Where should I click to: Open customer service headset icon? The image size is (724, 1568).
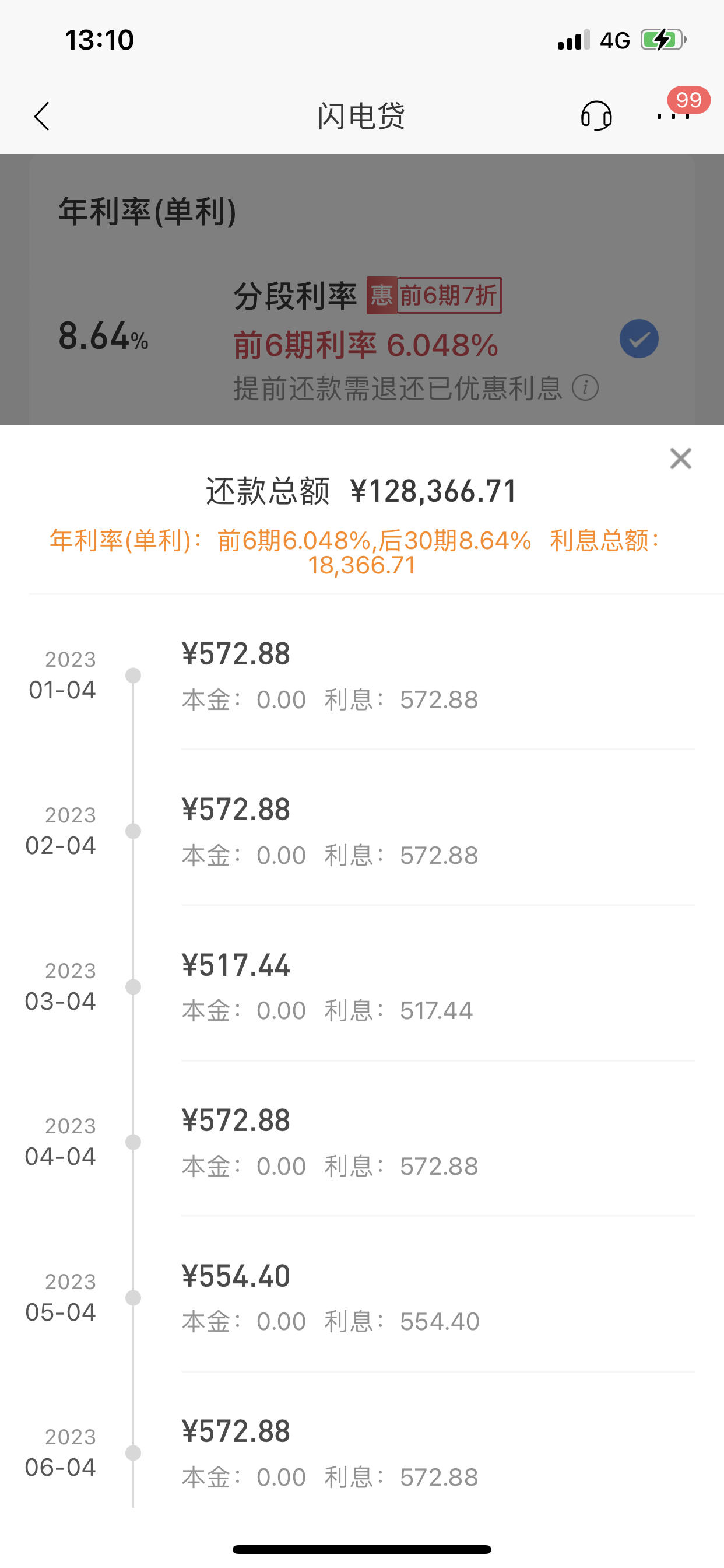596,116
